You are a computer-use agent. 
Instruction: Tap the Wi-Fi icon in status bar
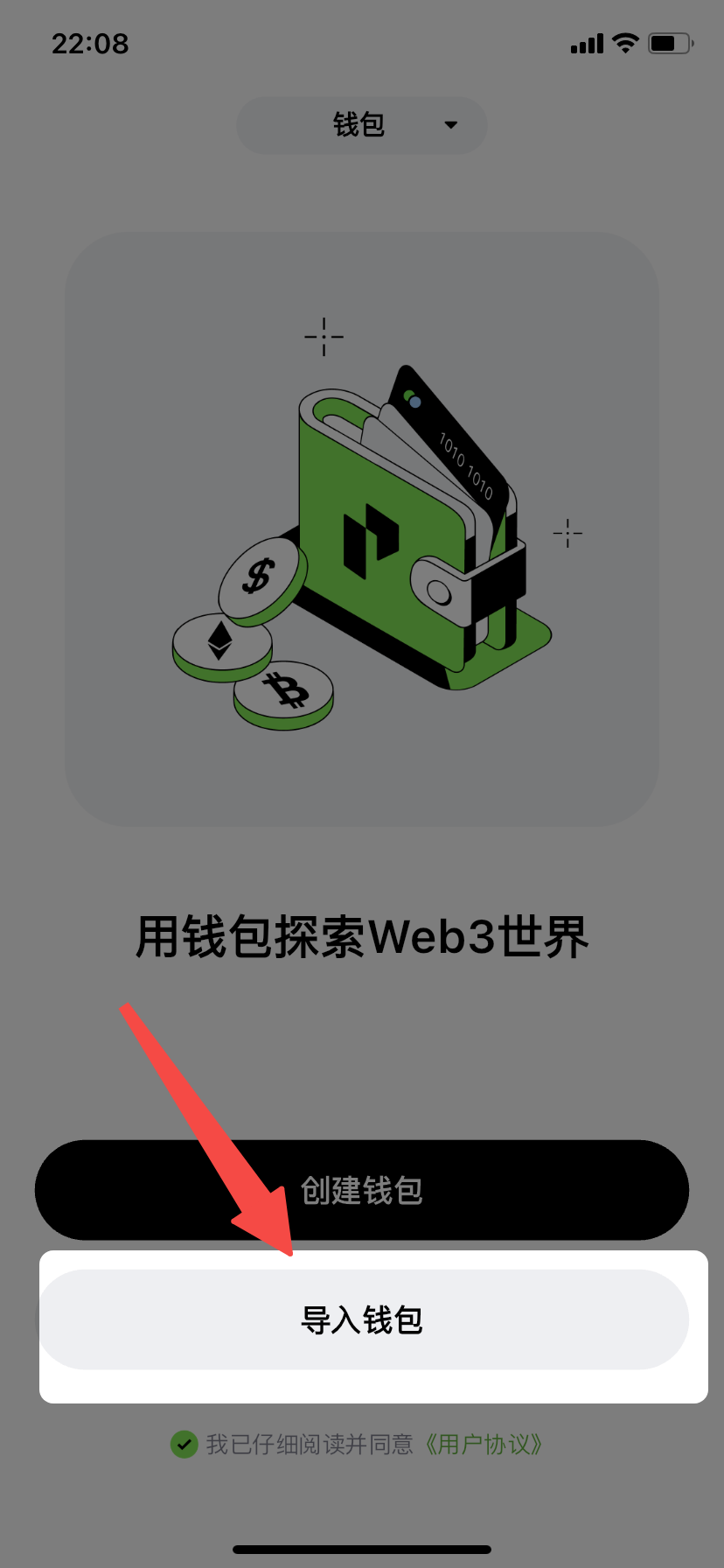[x=626, y=43]
